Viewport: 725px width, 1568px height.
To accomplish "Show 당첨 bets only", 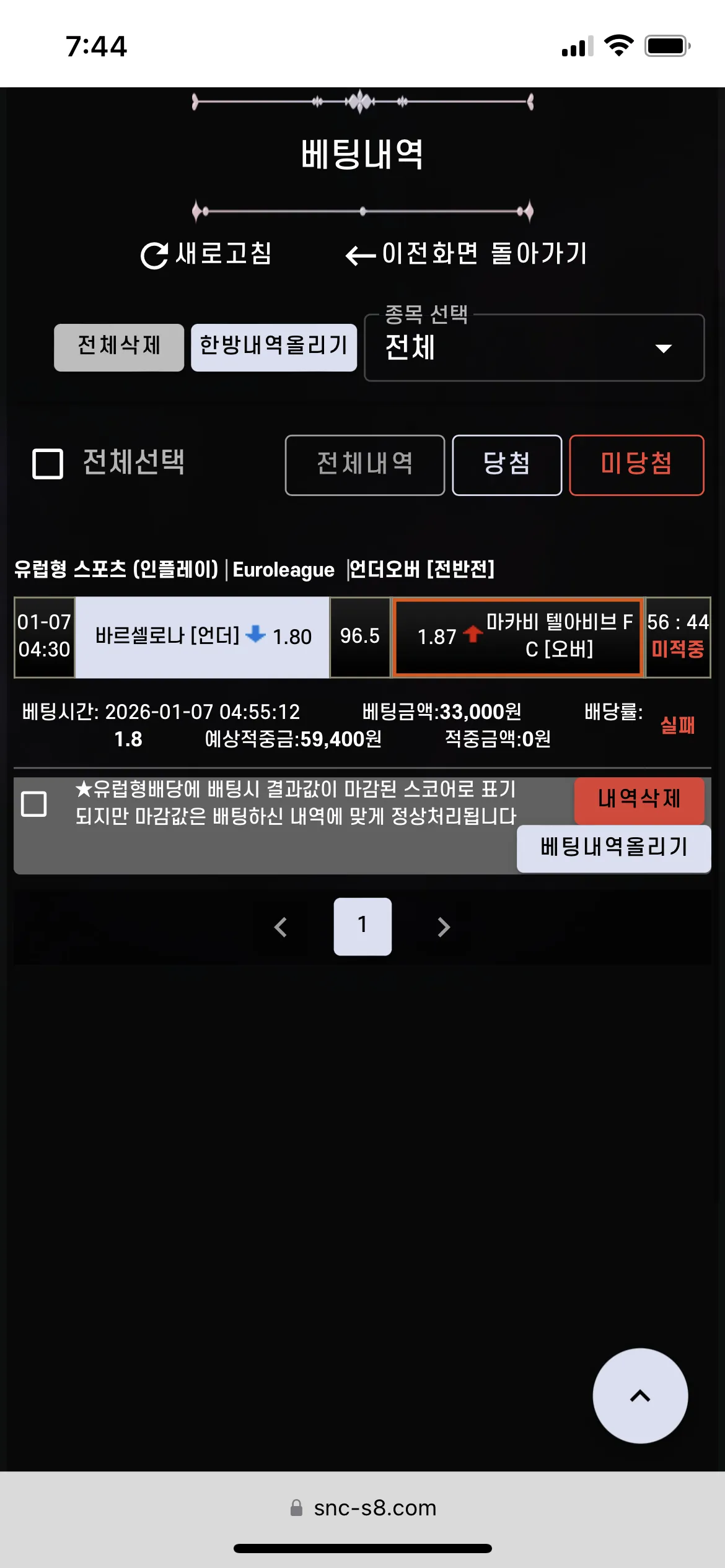I will [x=507, y=465].
